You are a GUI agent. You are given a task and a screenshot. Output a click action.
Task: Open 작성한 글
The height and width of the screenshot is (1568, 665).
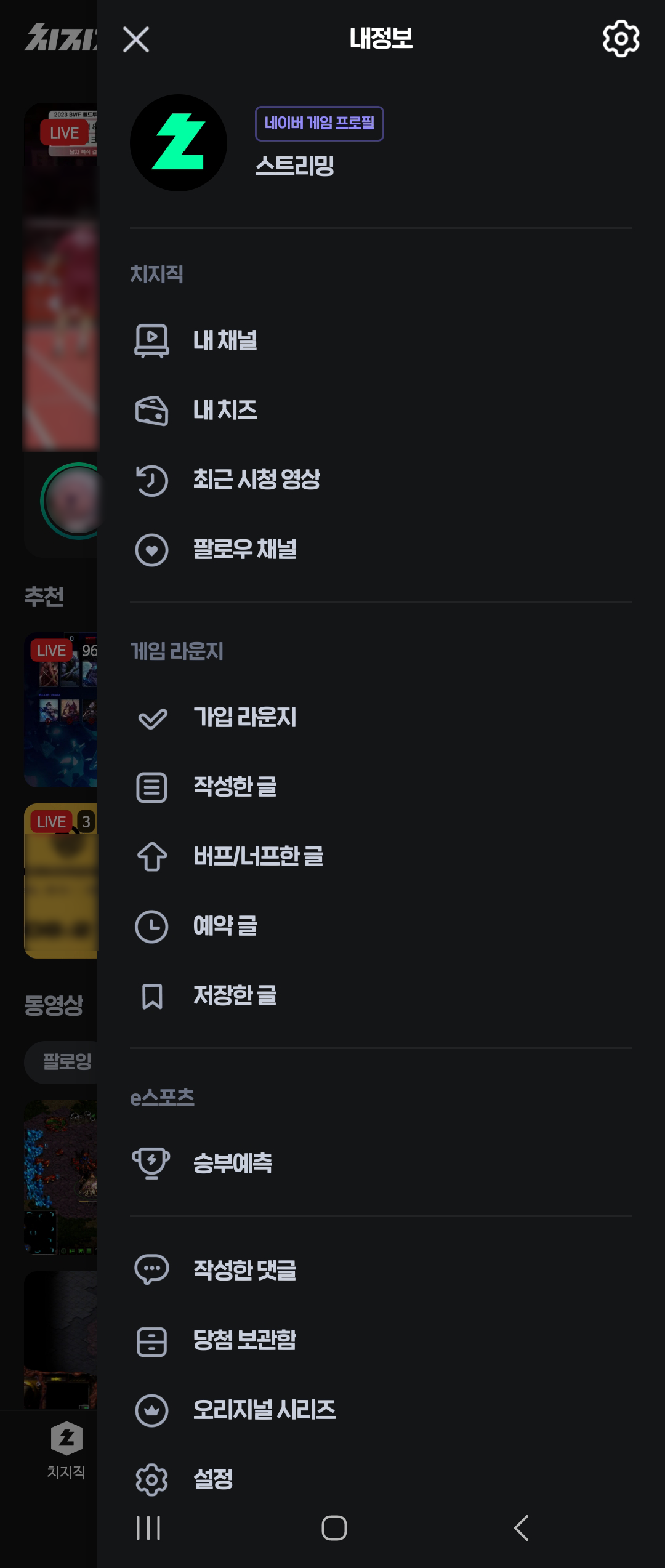coord(235,787)
